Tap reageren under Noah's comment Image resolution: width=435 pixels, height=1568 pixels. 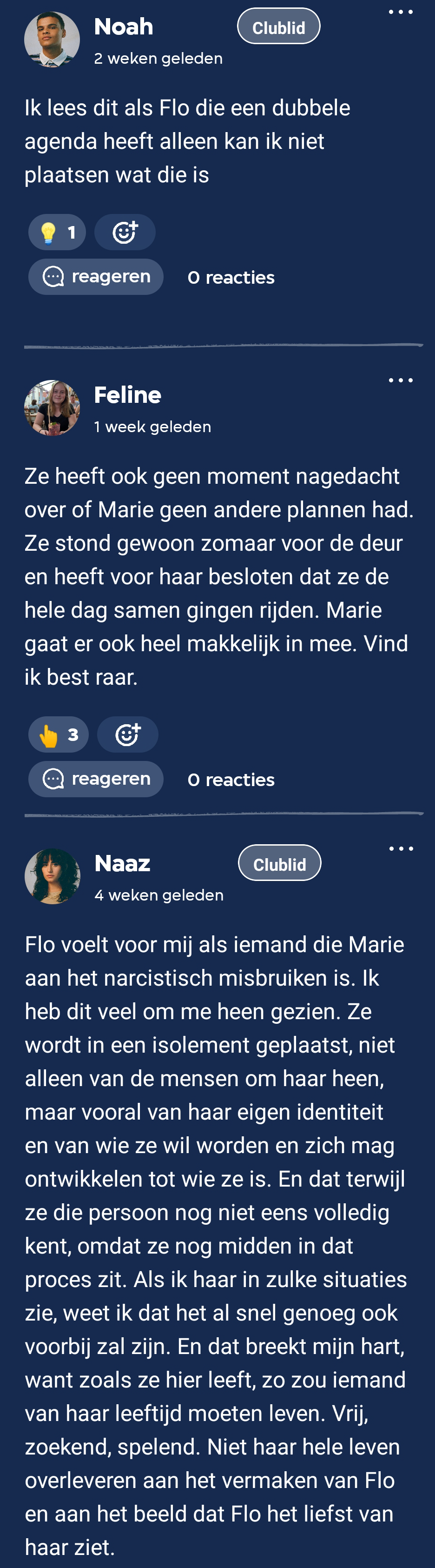(96, 277)
